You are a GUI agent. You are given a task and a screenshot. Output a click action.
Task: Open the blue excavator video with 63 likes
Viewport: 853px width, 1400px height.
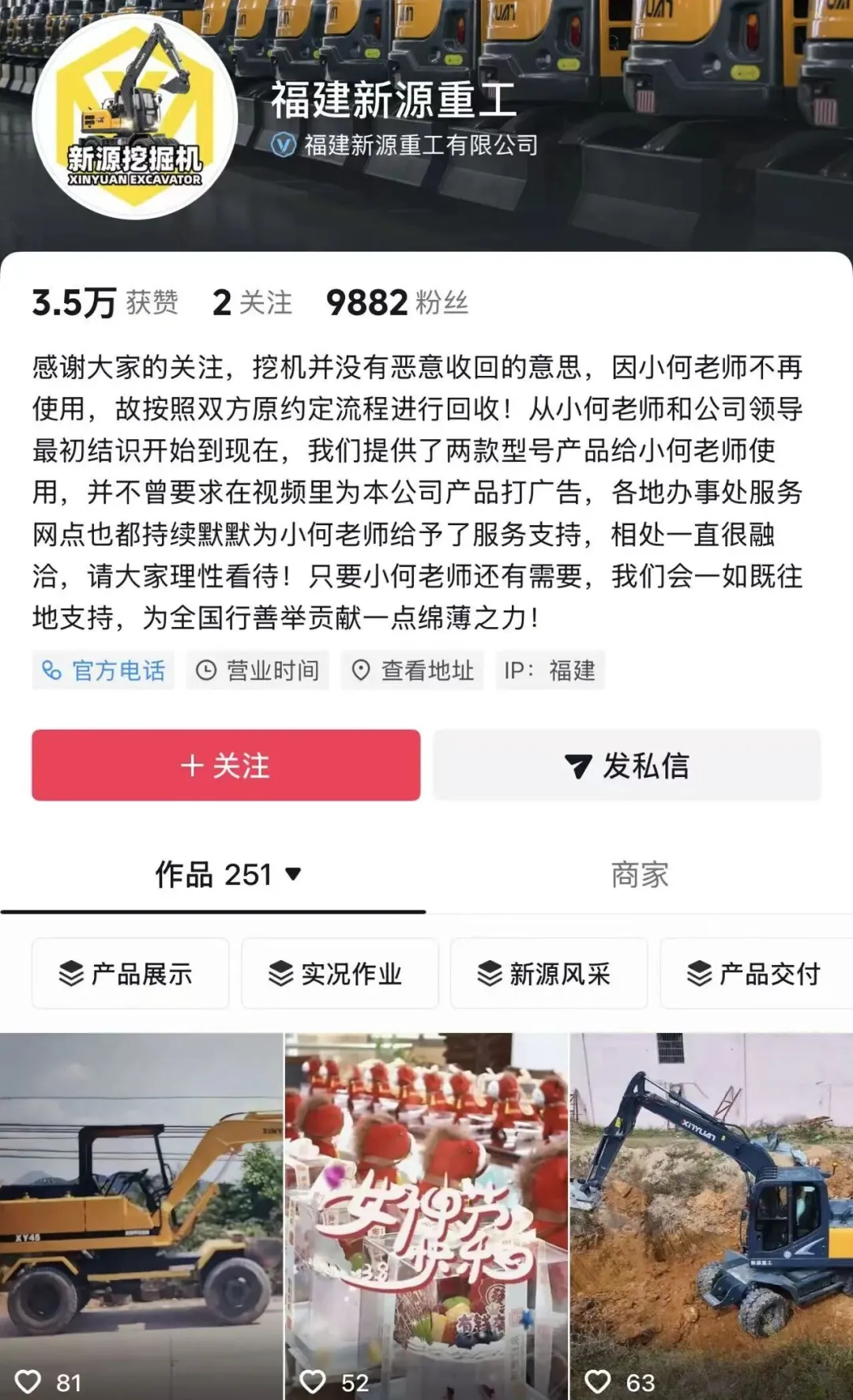tap(711, 1208)
